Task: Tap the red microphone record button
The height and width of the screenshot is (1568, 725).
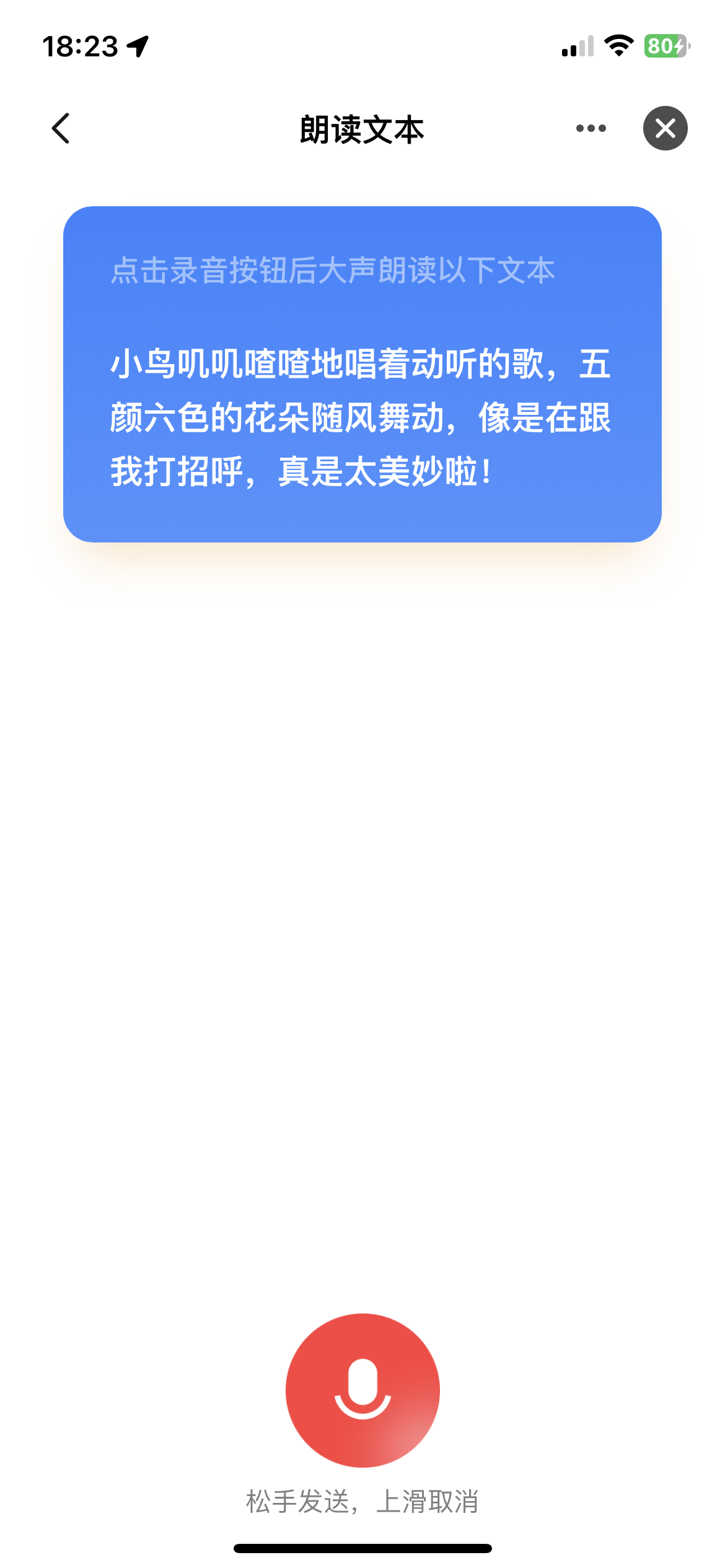Action: click(x=362, y=1390)
